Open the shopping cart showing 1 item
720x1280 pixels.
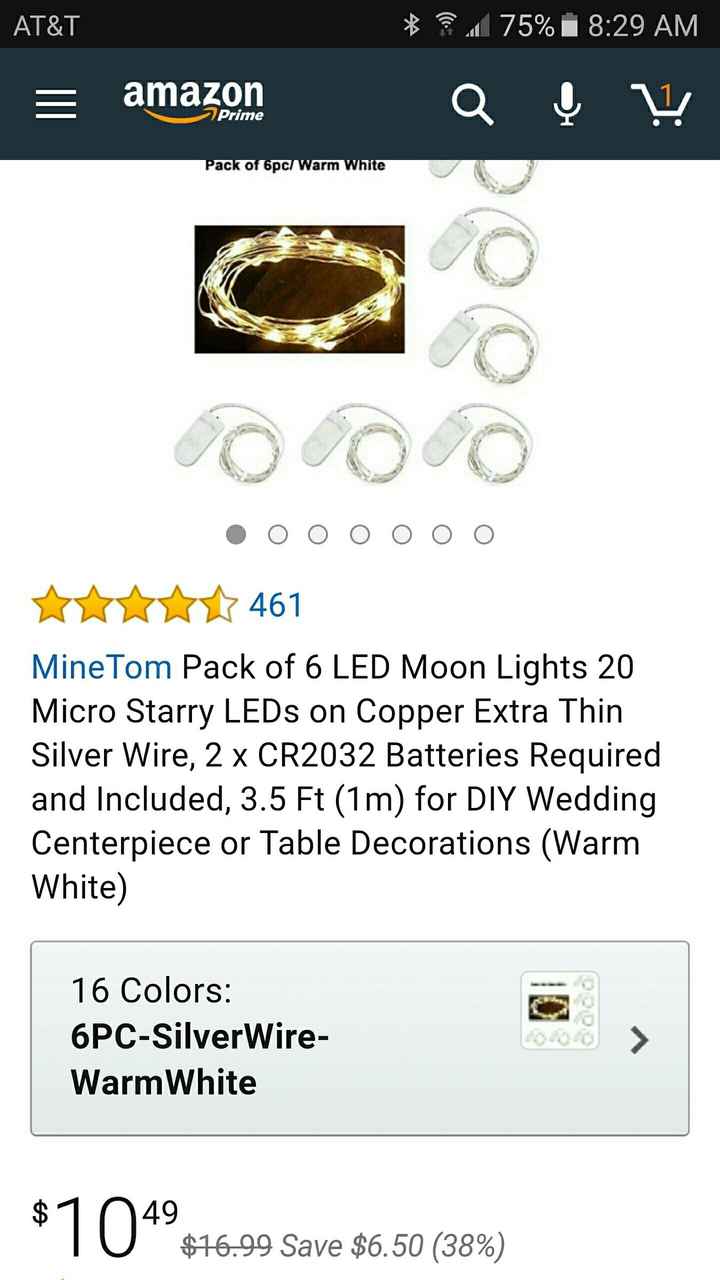(x=662, y=104)
